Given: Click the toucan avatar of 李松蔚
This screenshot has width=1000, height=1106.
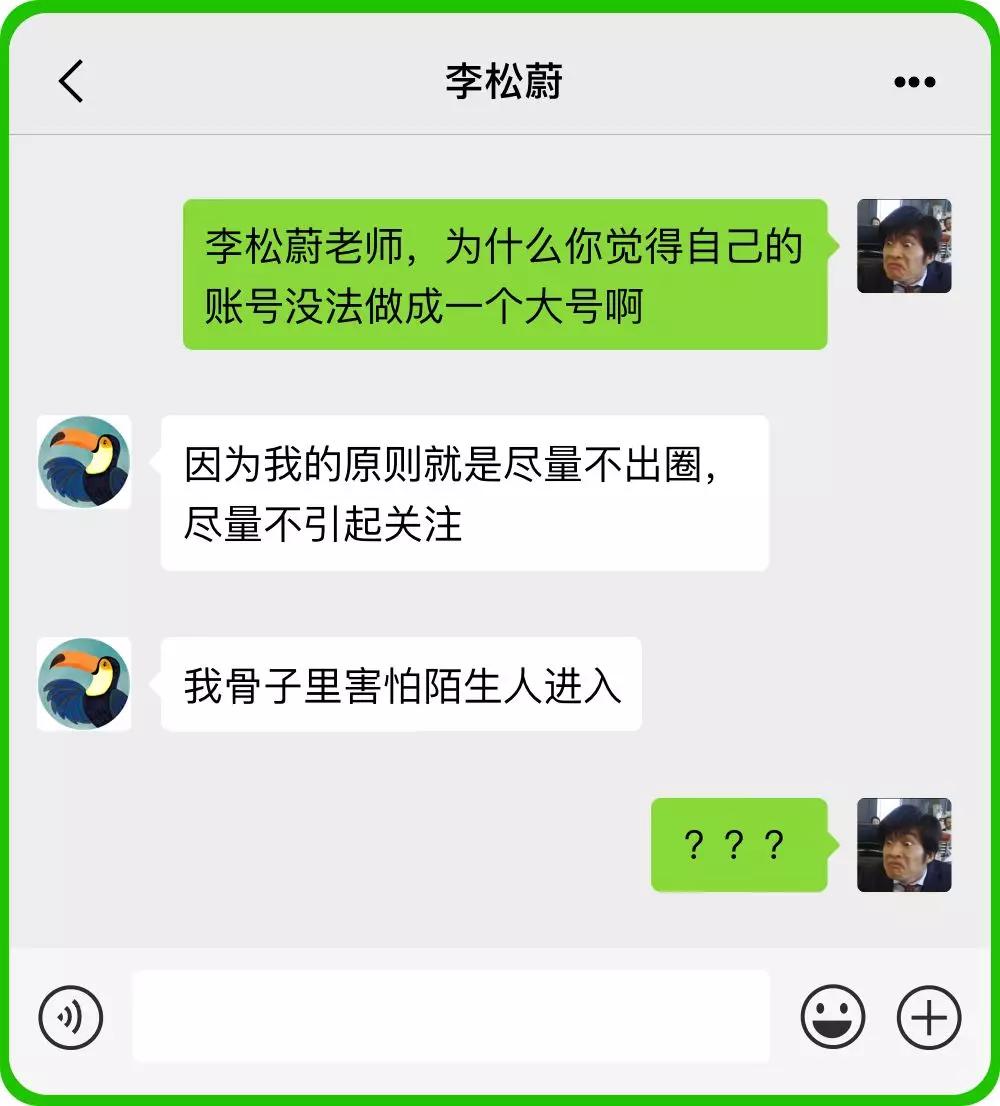Looking at the screenshot, I should point(85,462).
